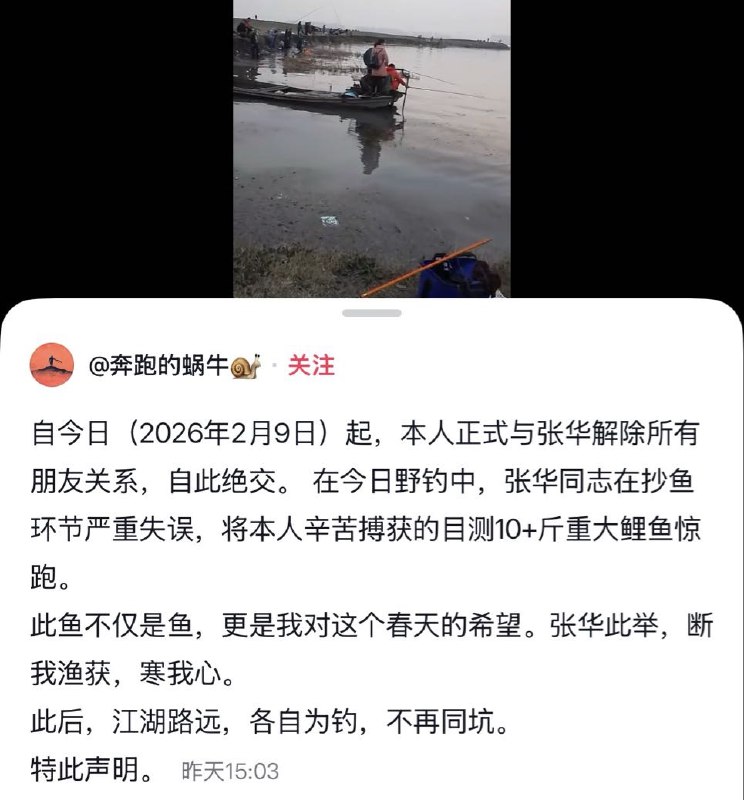
Task: Click the line 此后，江湖路远，各自为钓
Action: tap(230, 714)
